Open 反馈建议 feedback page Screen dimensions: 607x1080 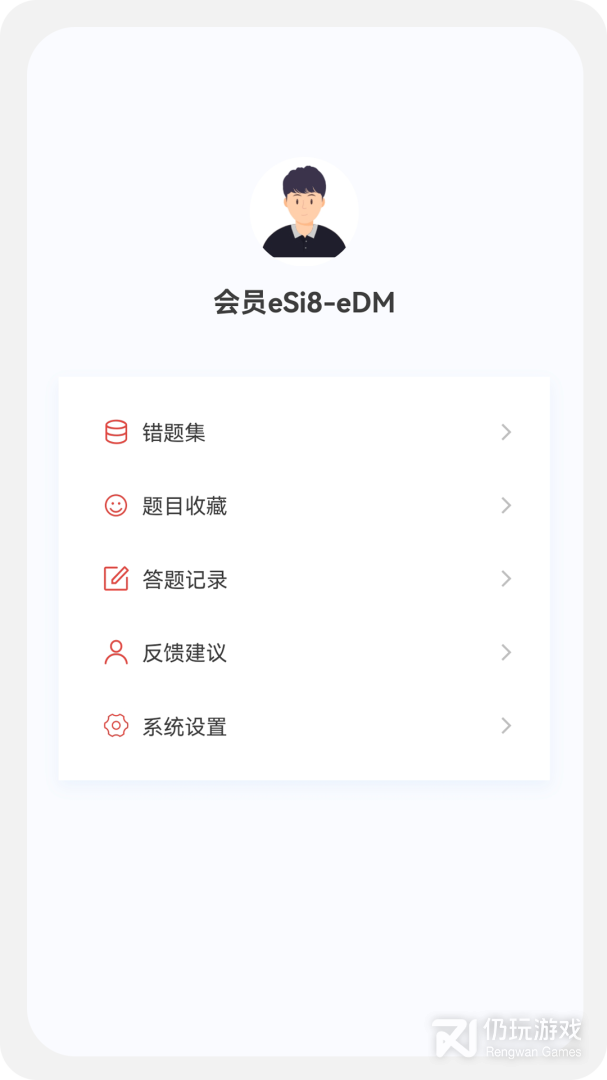point(304,652)
